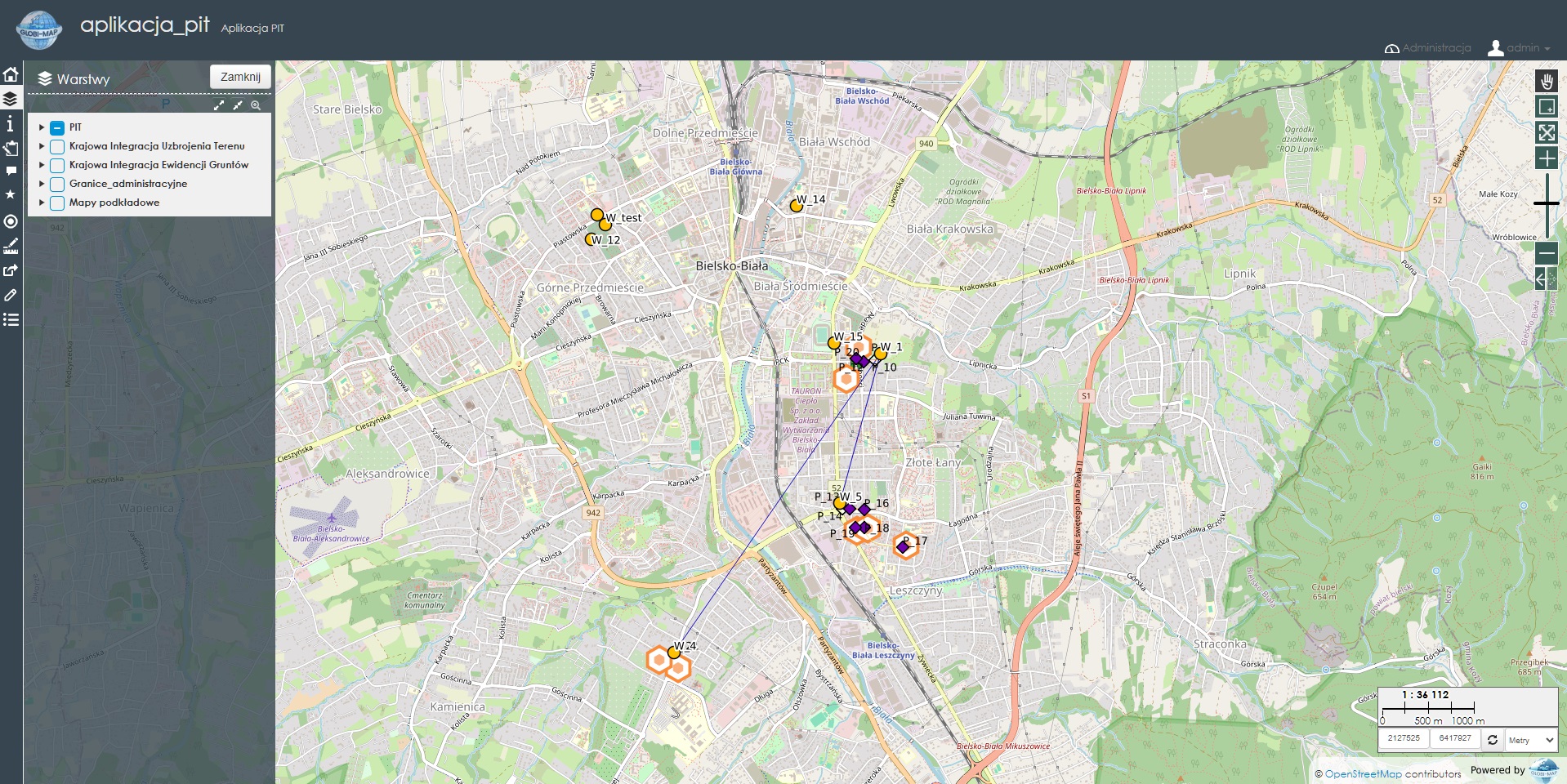Open the layer search magnifier

[x=256, y=105]
